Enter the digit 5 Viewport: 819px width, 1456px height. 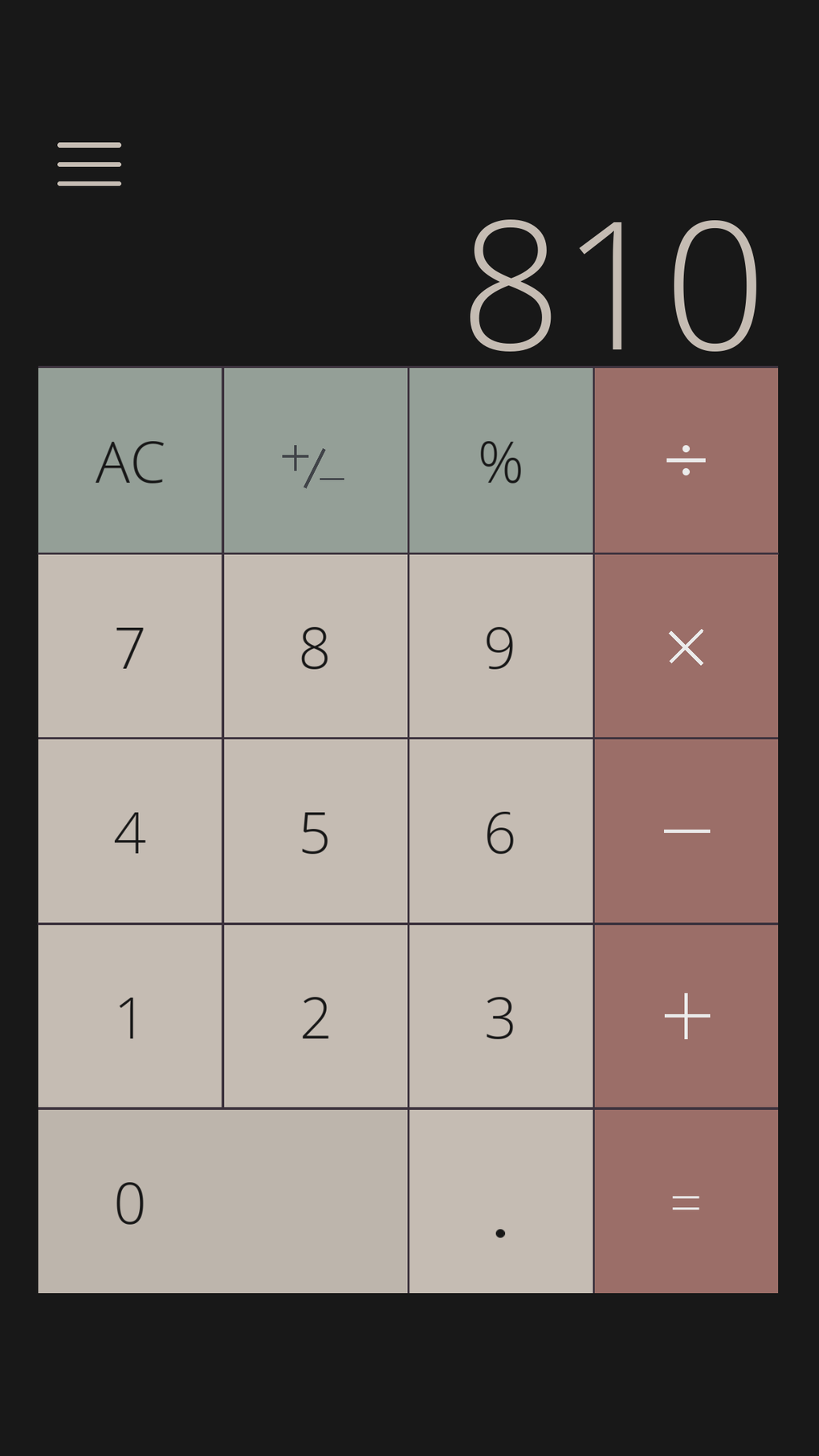pyautogui.click(x=316, y=831)
